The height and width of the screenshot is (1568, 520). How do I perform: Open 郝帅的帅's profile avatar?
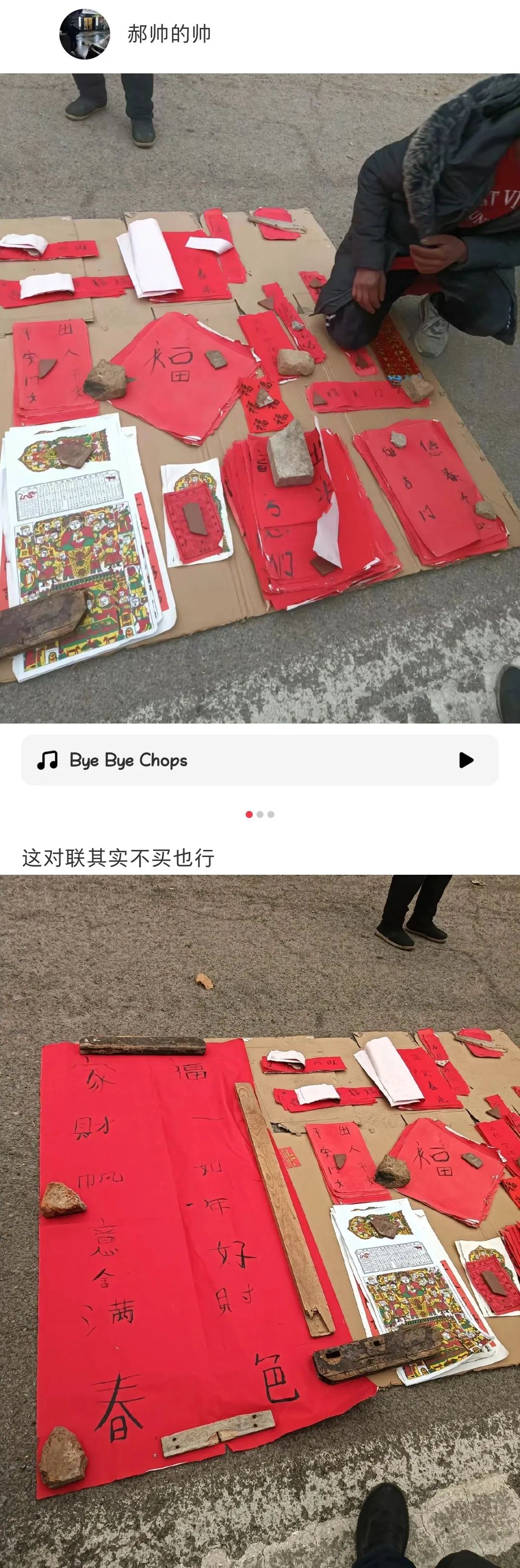85,34
